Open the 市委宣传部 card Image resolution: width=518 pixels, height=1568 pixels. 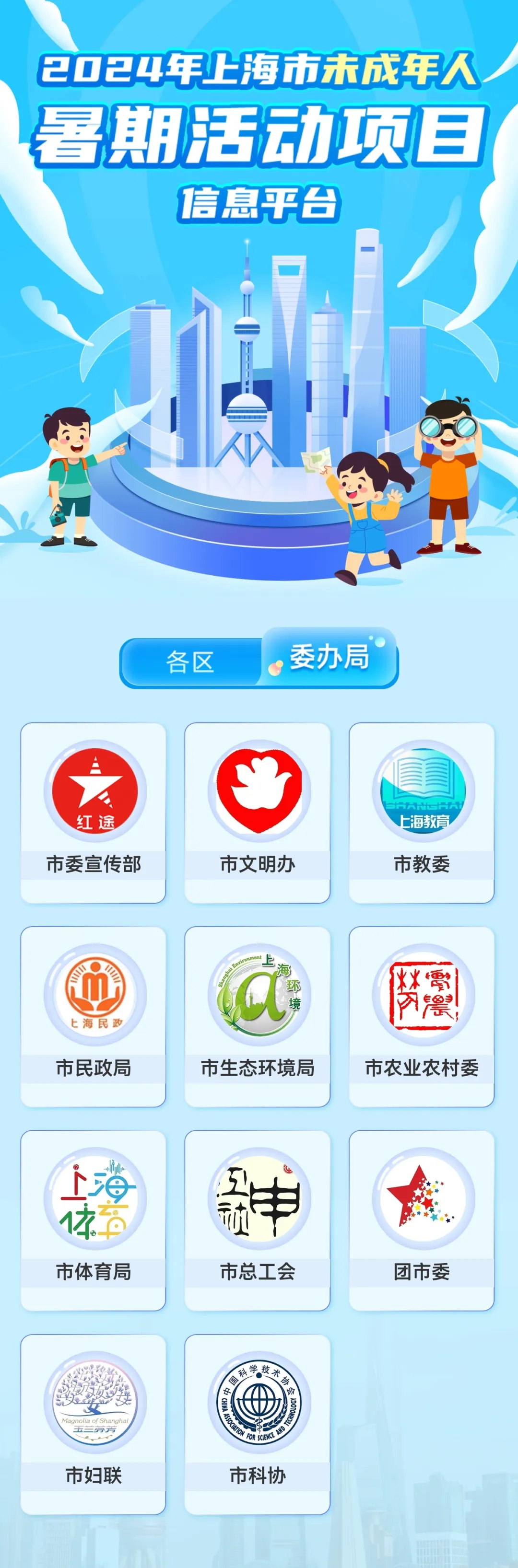point(94,813)
